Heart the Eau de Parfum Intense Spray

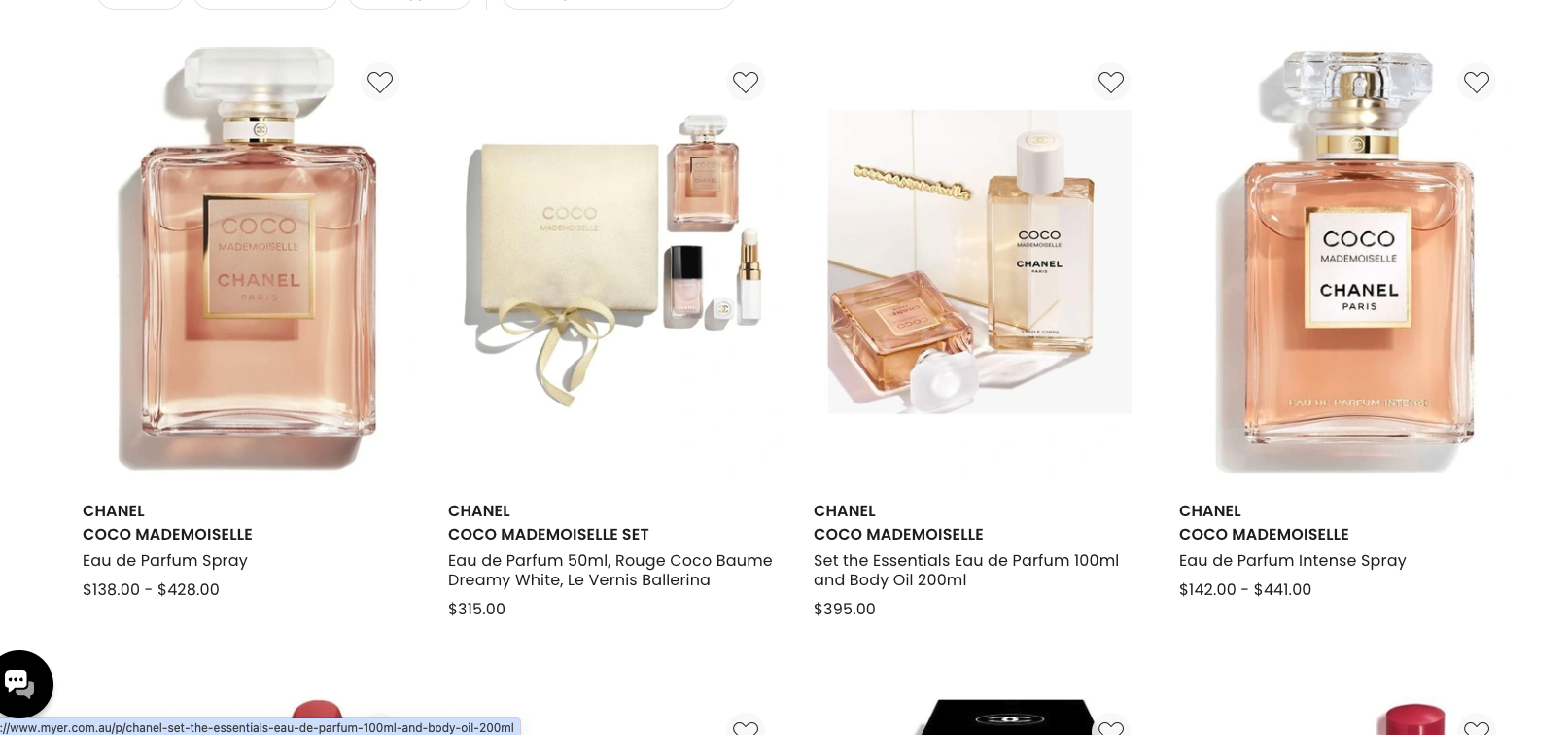[x=1477, y=82]
